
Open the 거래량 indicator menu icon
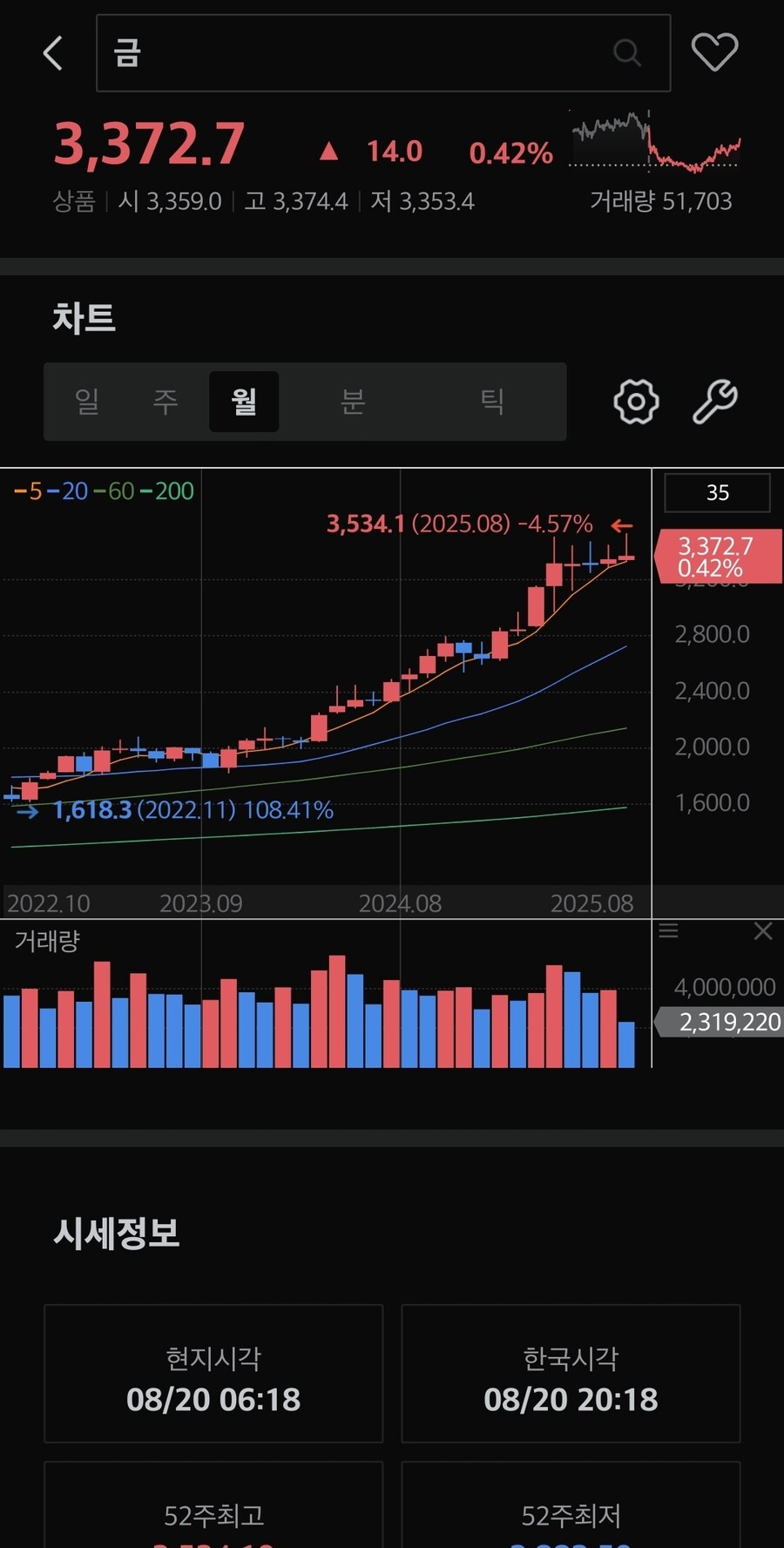coord(668,931)
